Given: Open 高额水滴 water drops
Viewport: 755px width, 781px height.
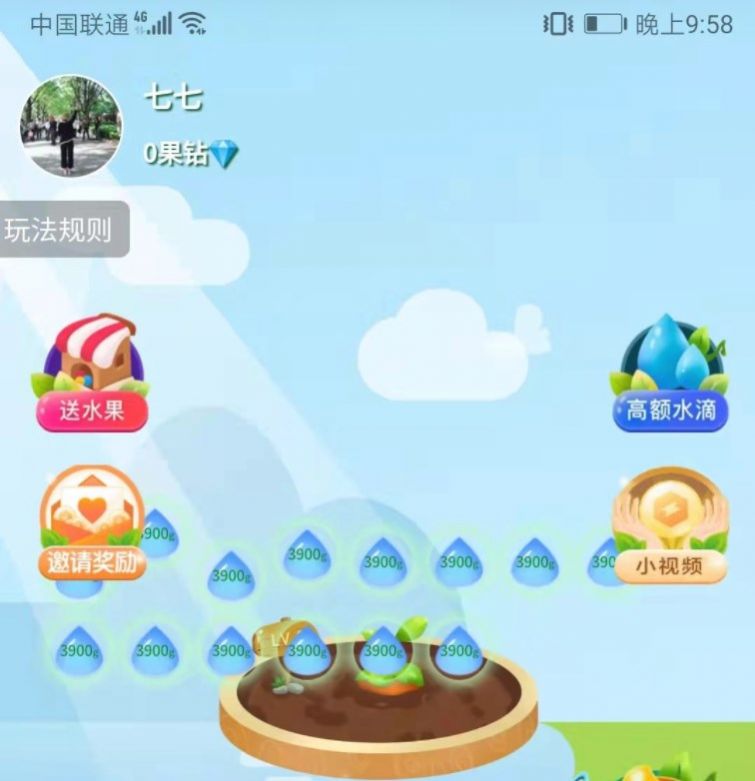Looking at the screenshot, I should (x=670, y=375).
